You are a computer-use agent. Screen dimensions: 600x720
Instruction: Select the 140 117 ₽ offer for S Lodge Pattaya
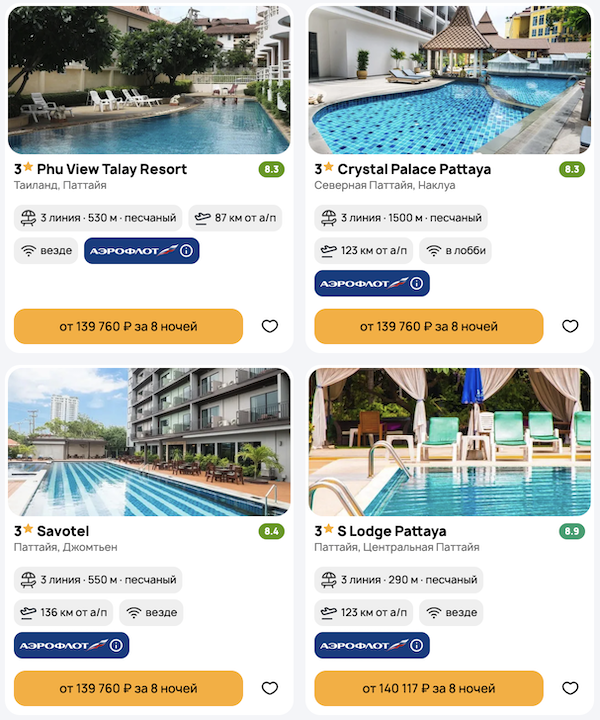[429, 688]
